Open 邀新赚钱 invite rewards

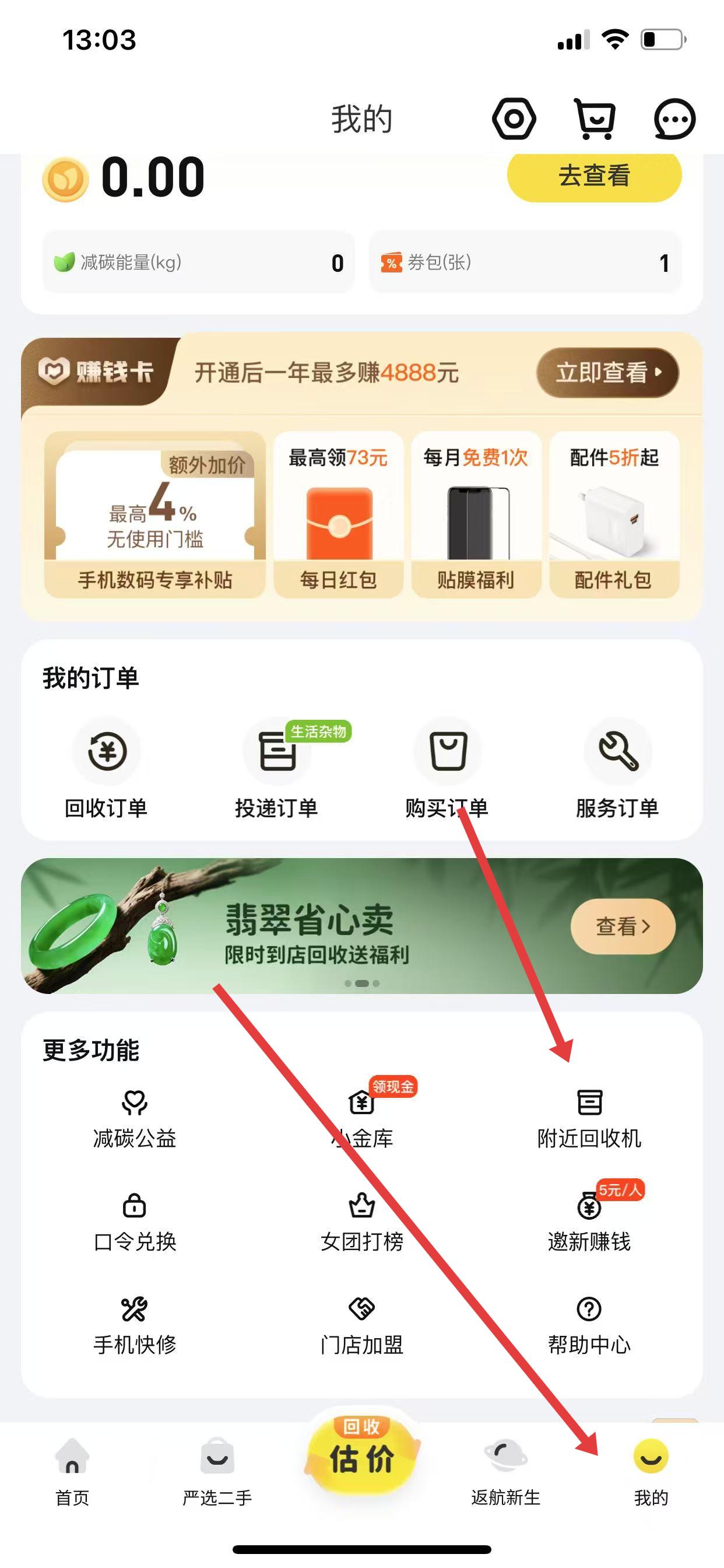click(x=589, y=1221)
